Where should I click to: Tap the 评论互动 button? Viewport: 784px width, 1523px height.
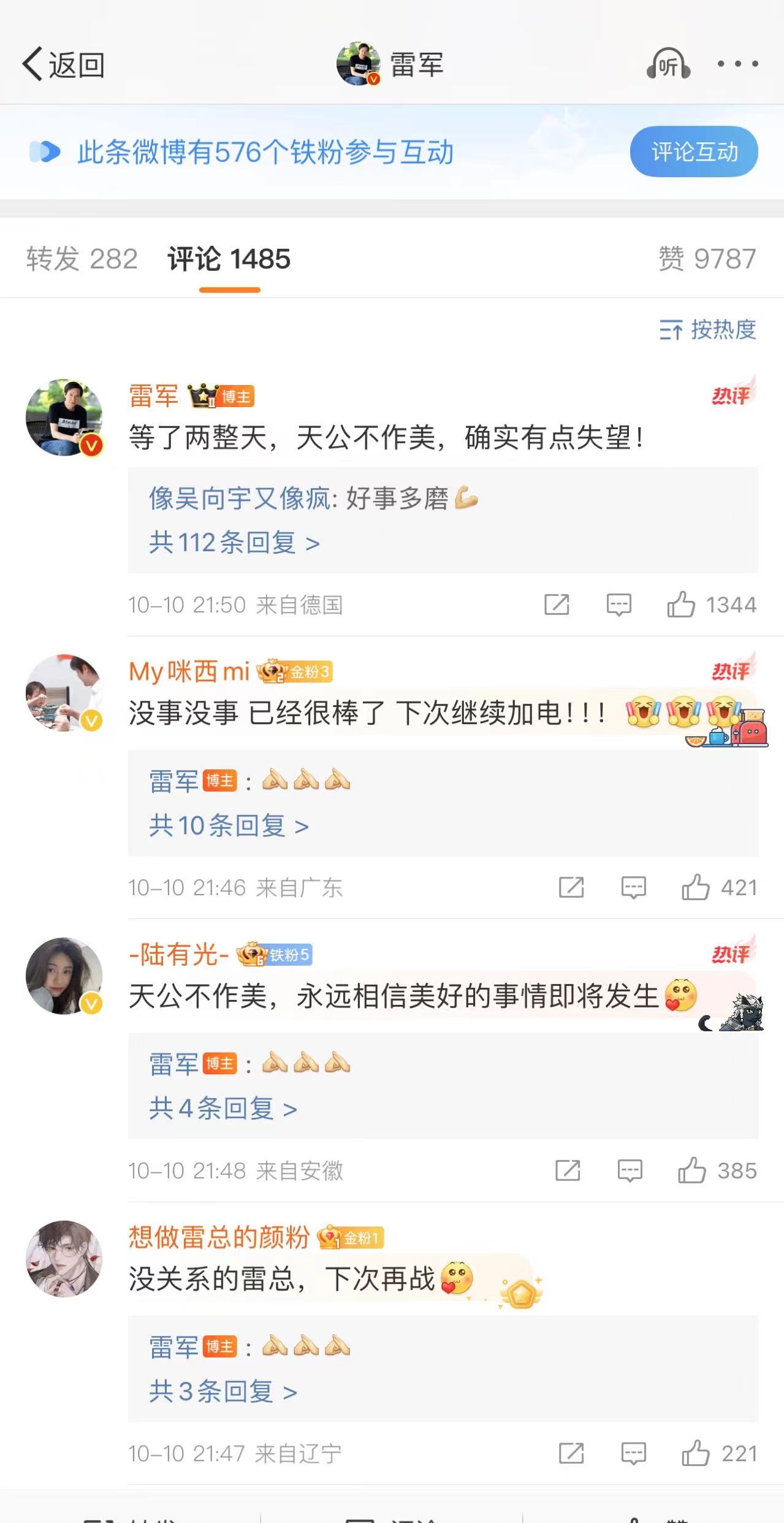tap(693, 152)
